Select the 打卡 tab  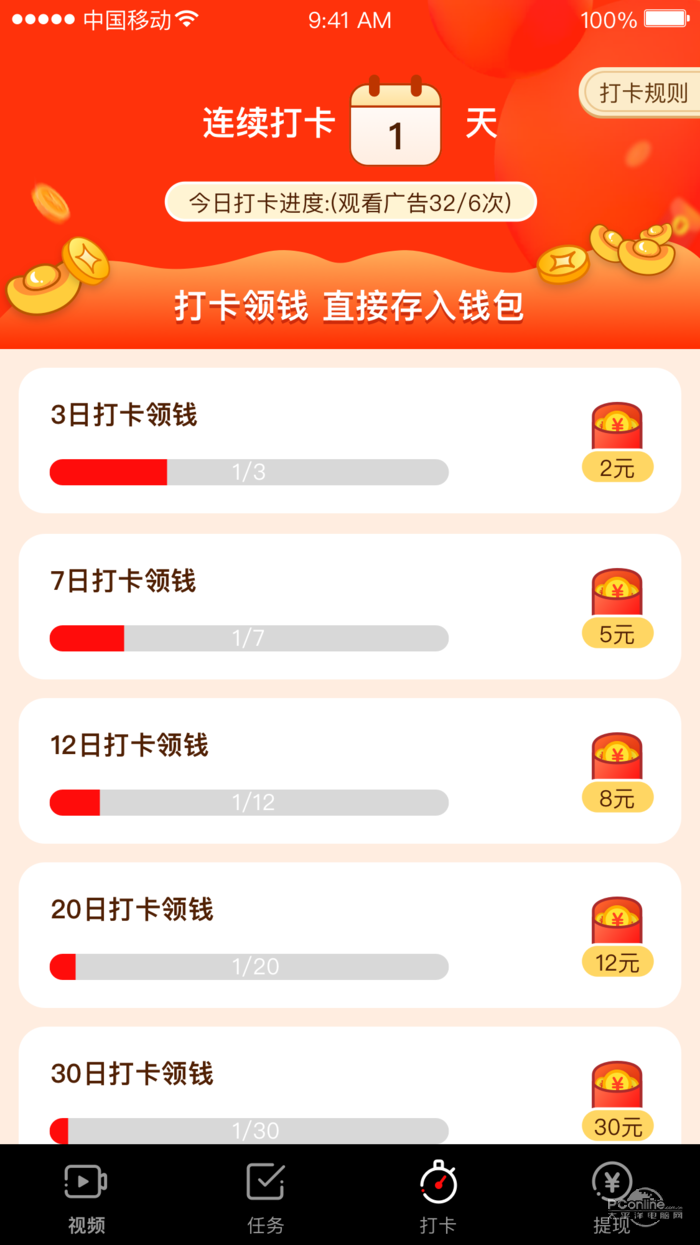438,1197
